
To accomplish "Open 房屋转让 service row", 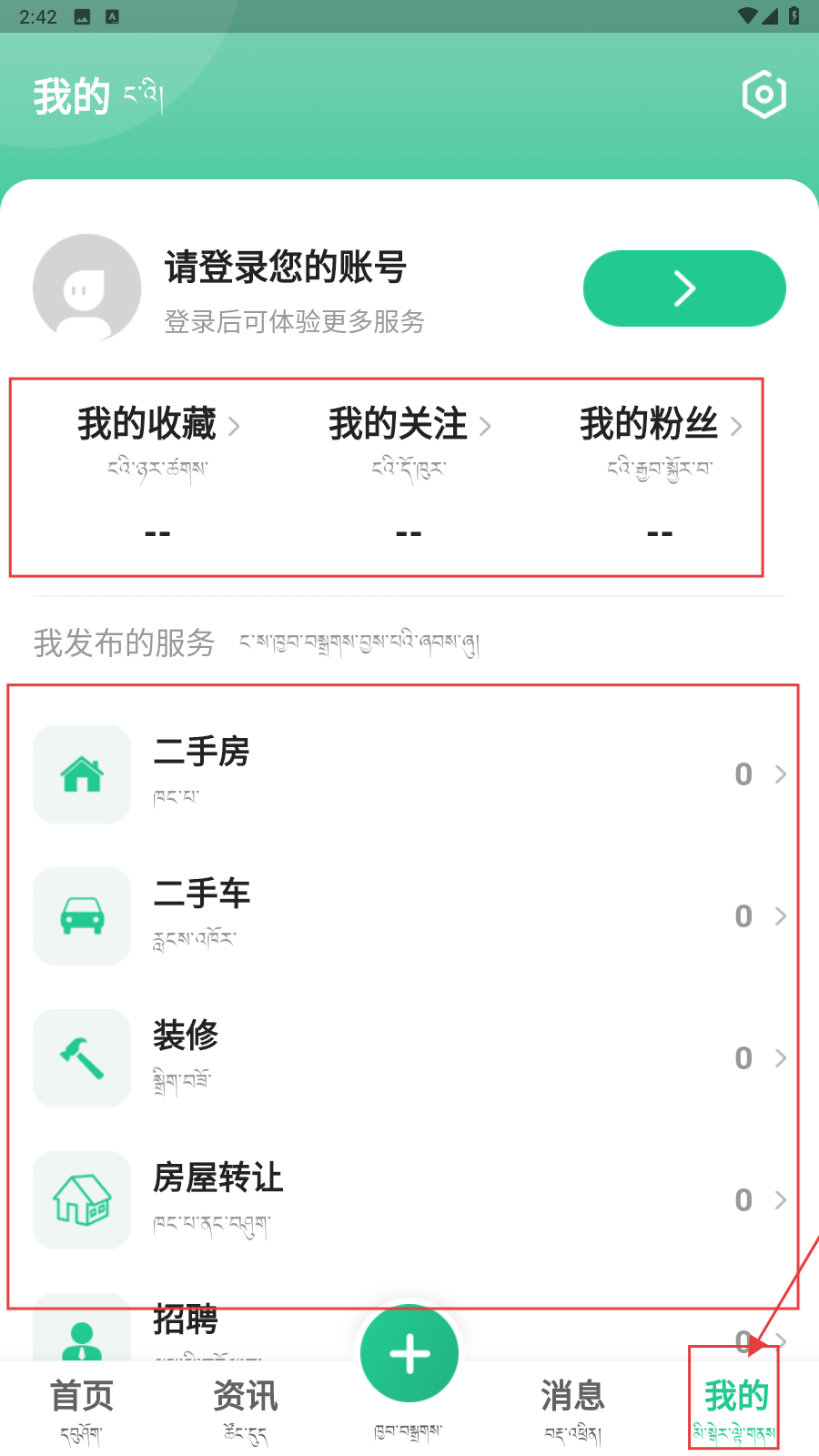I will pyautogui.click(x=409, y=1200).
